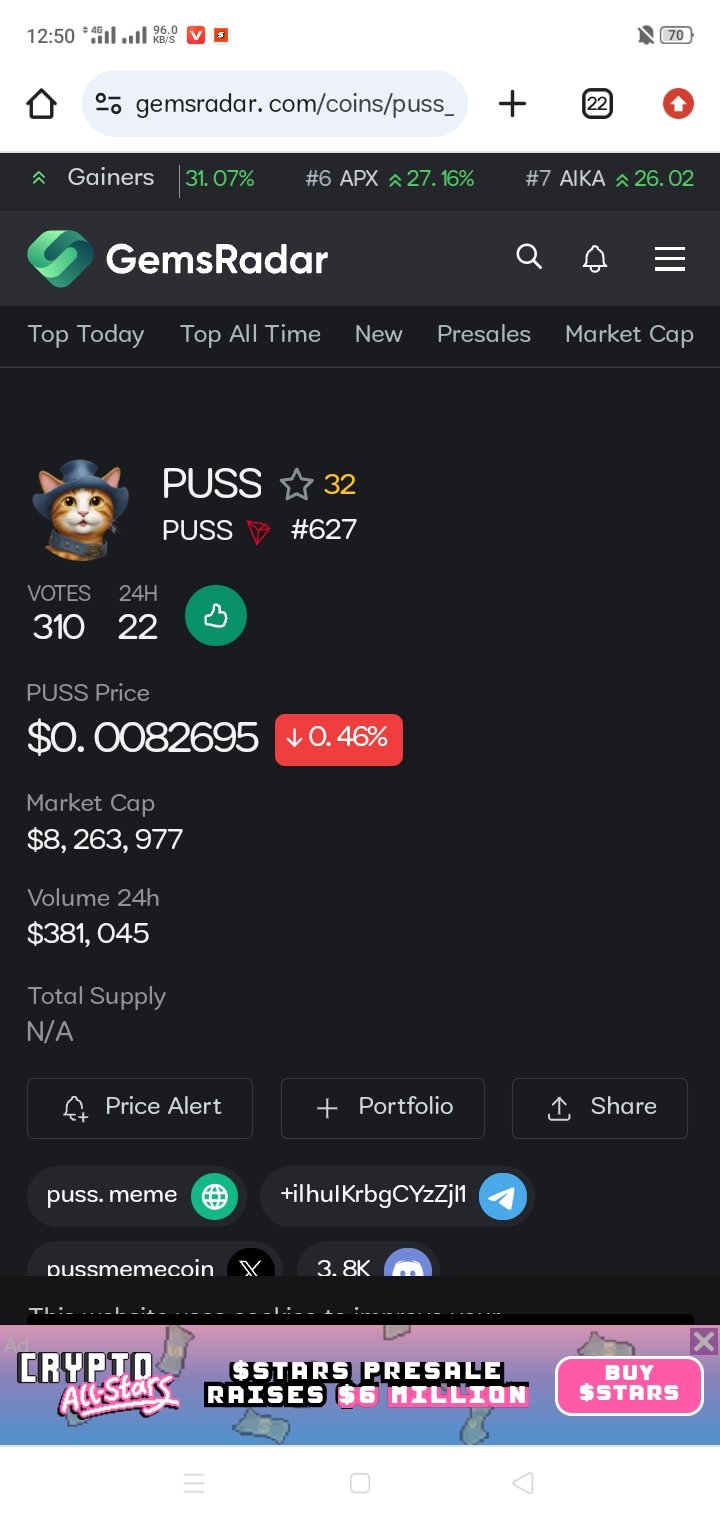Screen dimensions: 720x1520
Task: Add PUSS to Portfolio
Action: pos(383,1108)
